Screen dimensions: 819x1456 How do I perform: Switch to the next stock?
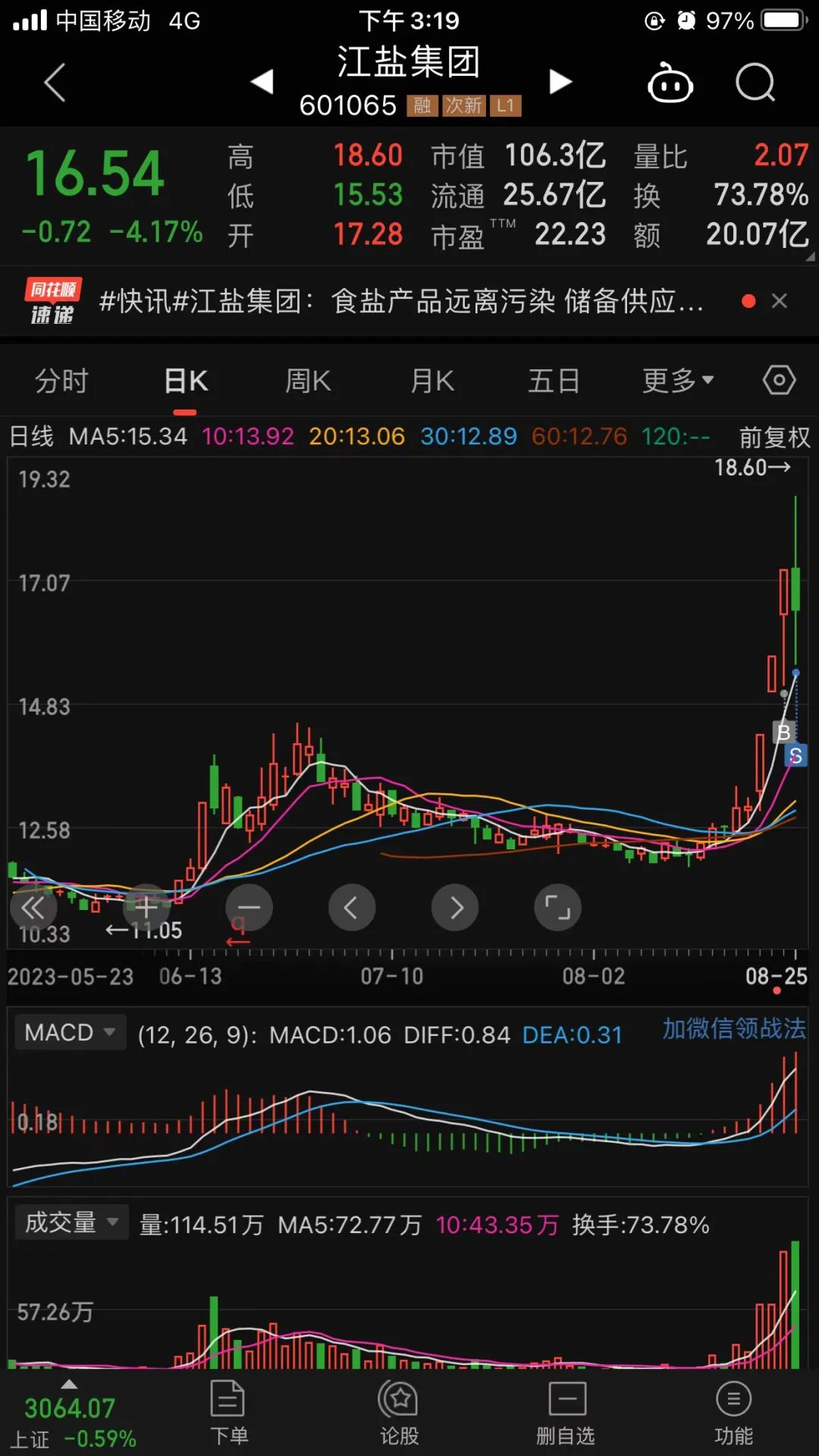point(560,81)
